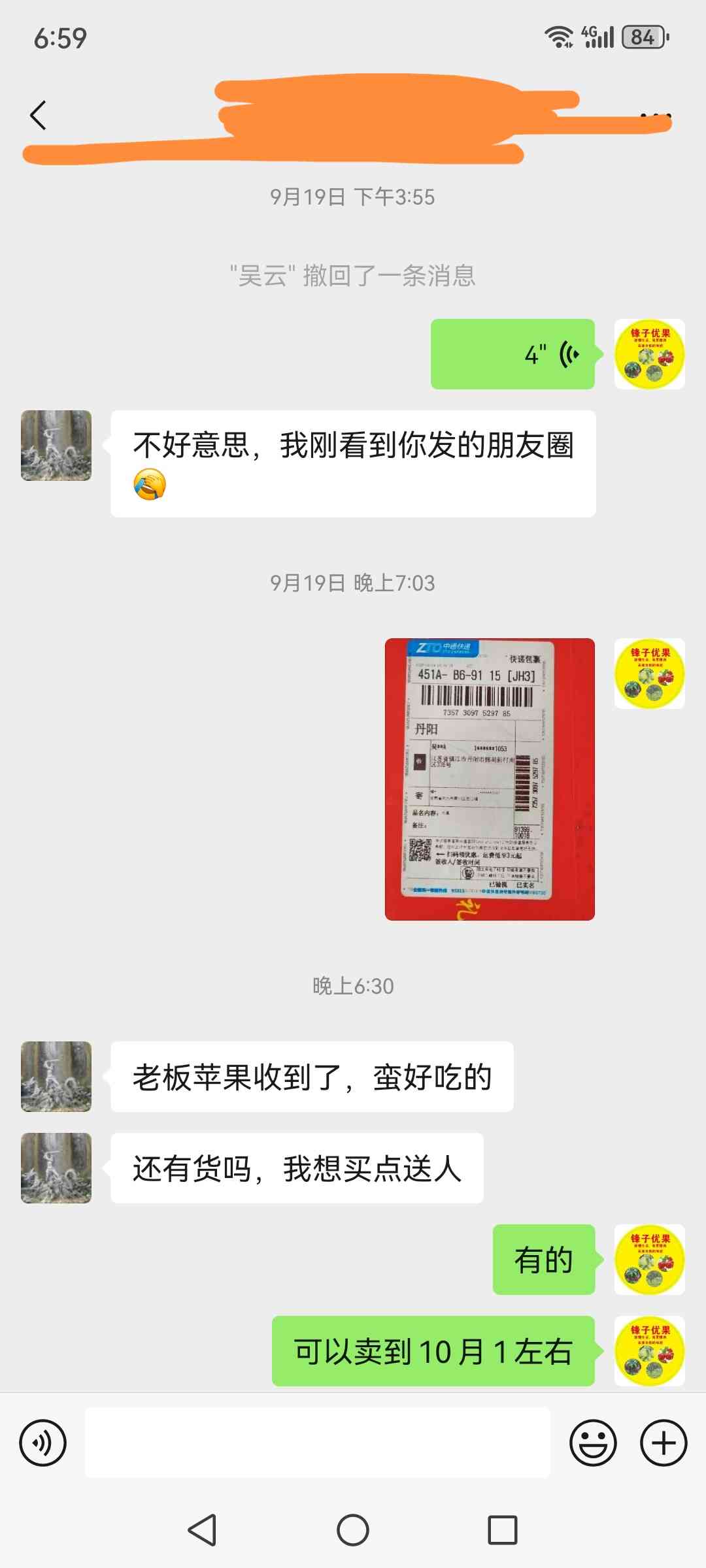Open the contact's avatar beside 老板苹果收到了
706x1568 pixels.
pyautogui.click(x=56, y=1077)
